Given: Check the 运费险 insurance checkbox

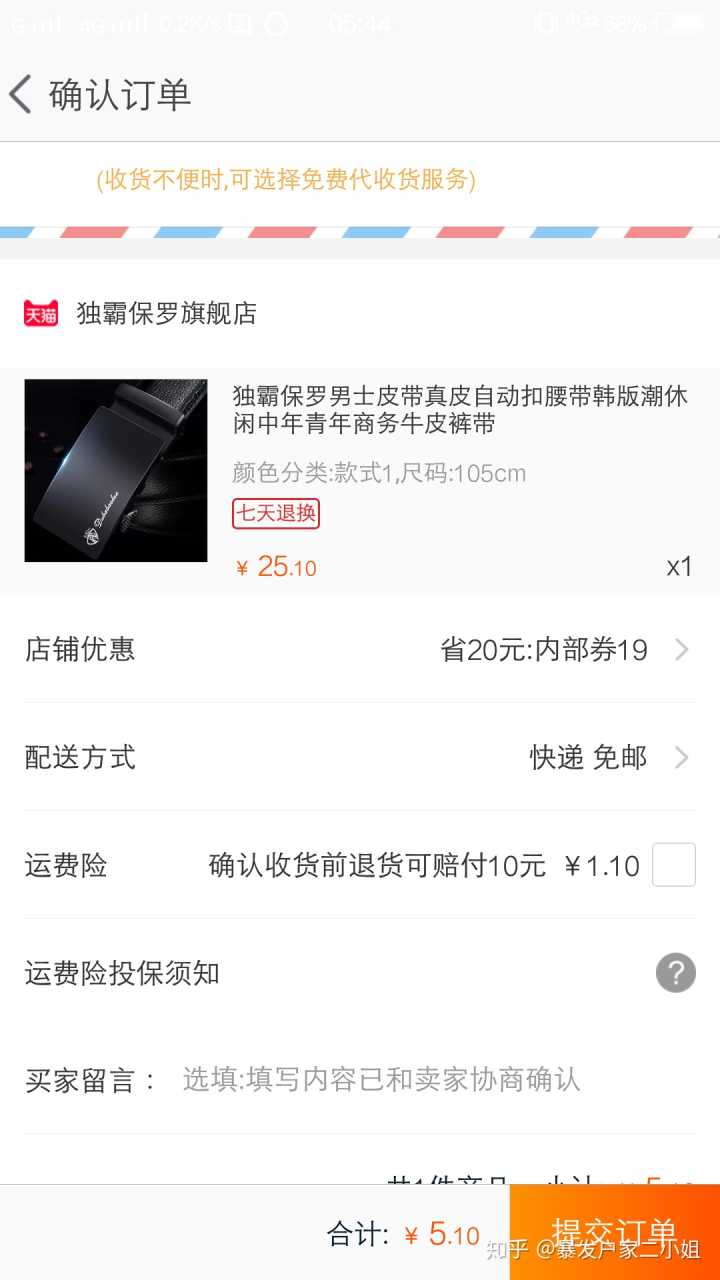Looking at the screenshot, I should 673,865.
